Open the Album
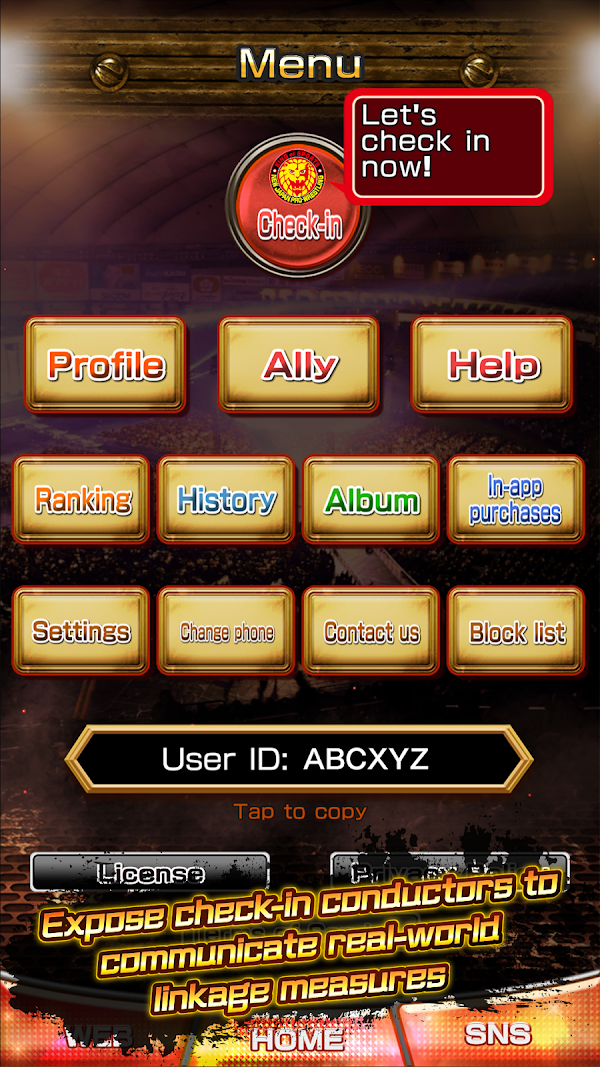 tap(372, 500)
